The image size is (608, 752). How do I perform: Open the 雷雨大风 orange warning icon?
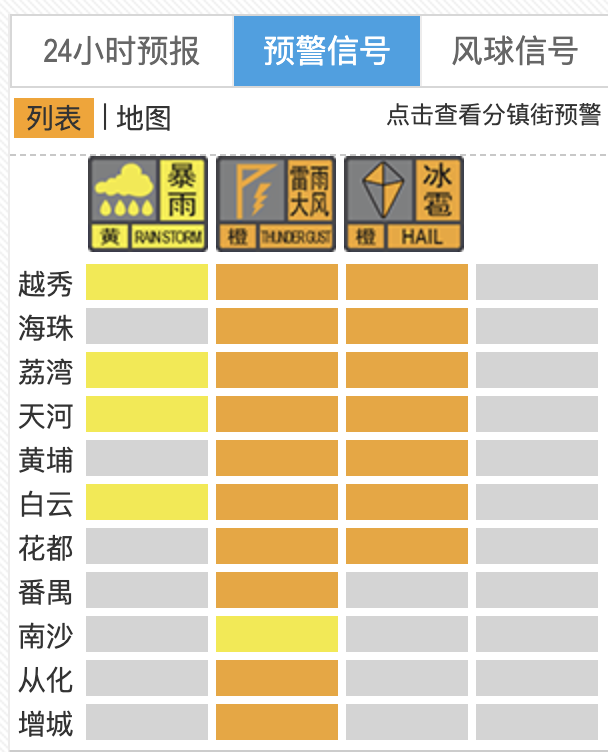coord(276,203)
